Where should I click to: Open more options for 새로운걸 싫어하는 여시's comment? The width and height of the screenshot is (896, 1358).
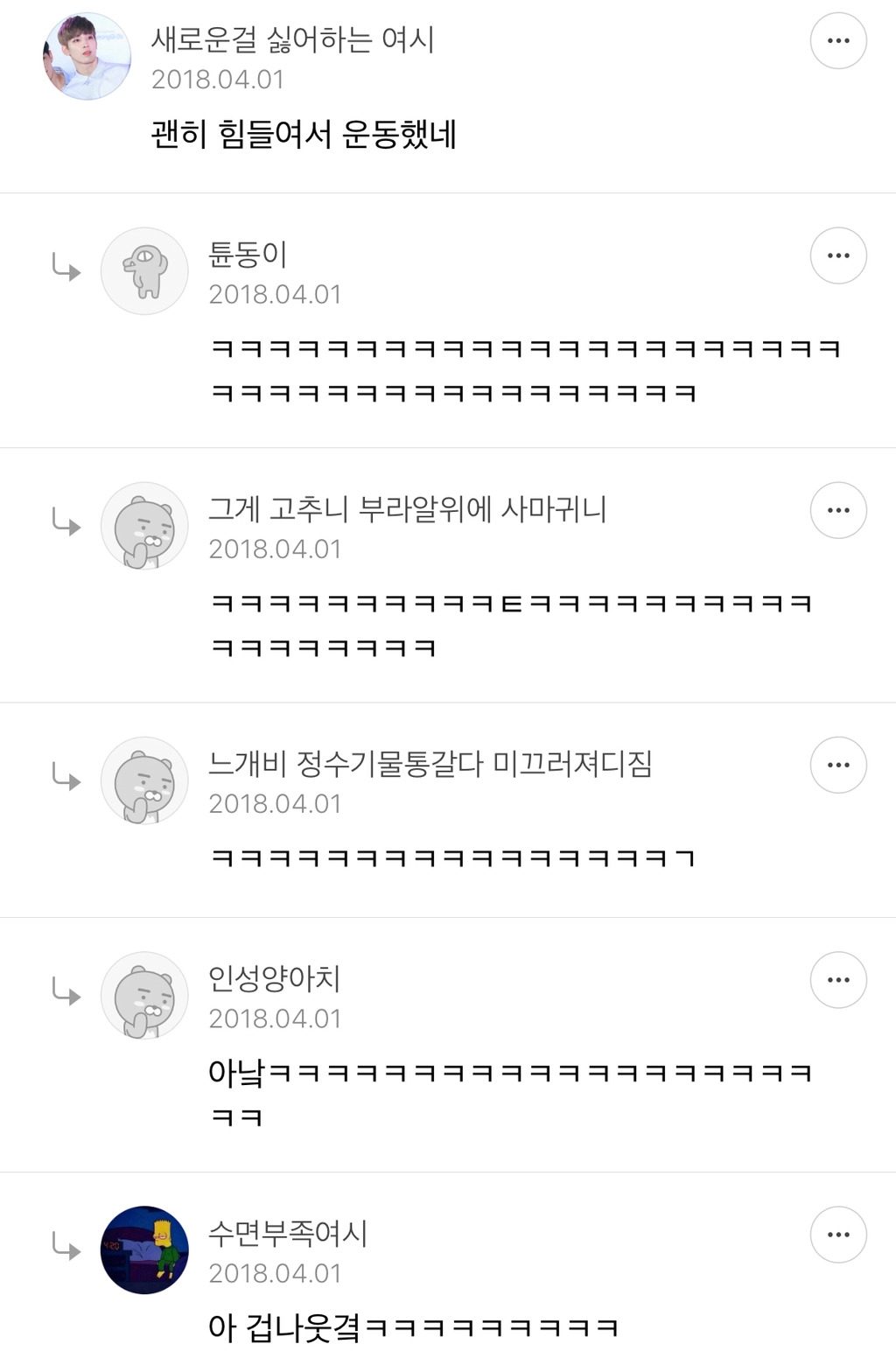click(x=838, y=41)
